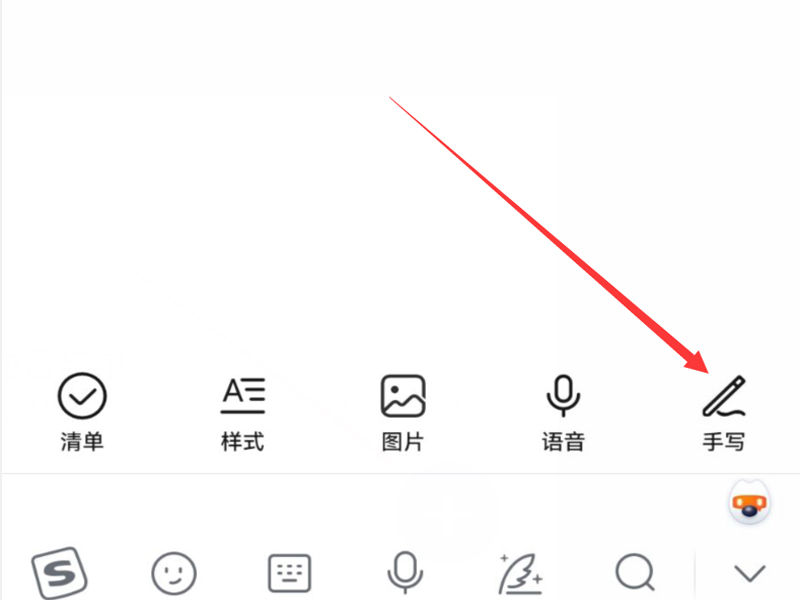Open the emoji smiley panel
The image size is (800, 600).
point(174,573)
